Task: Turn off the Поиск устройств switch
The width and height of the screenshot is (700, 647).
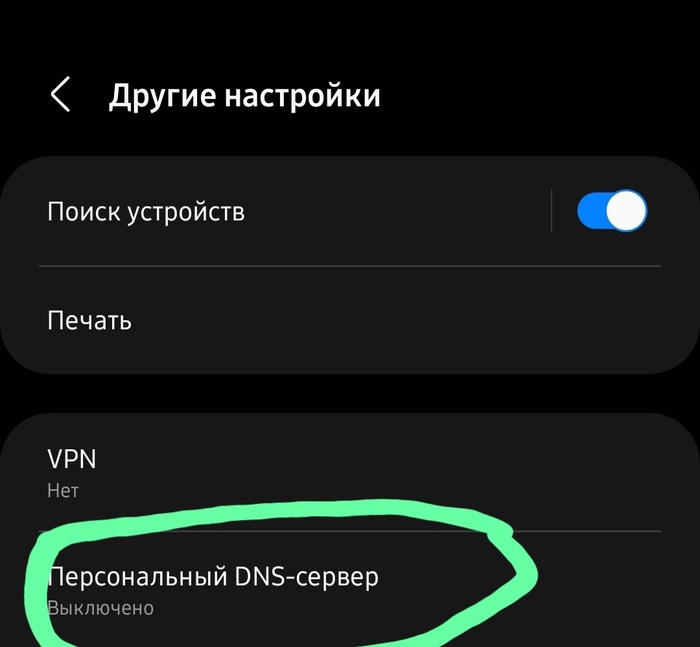Action: pos(612,212)
